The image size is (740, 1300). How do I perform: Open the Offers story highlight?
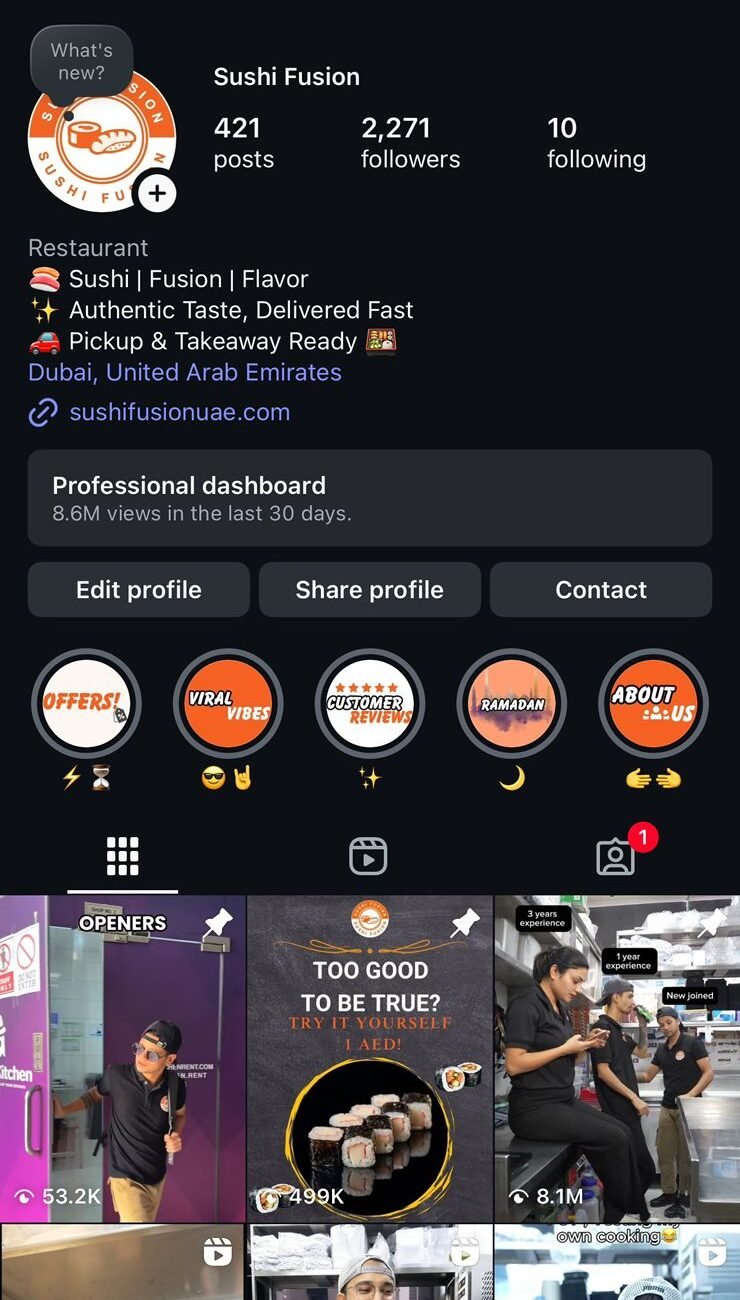(x=86, y=704)
